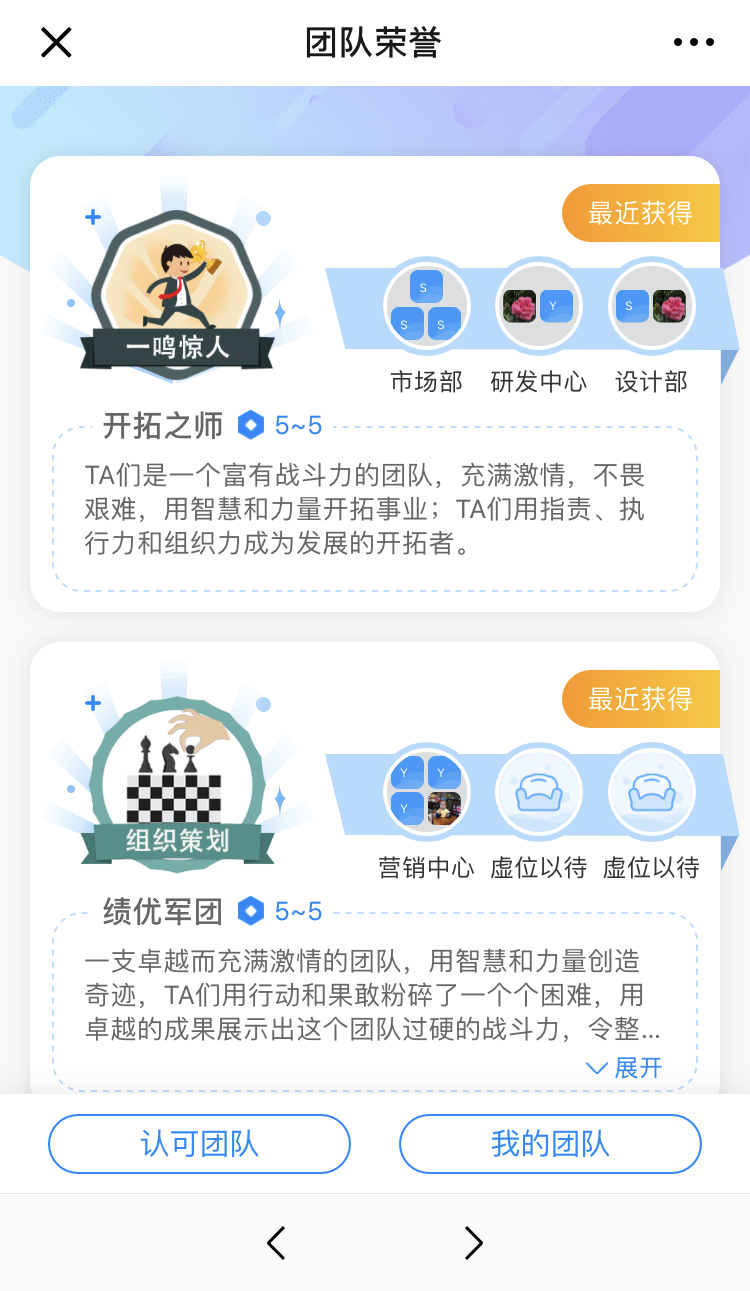Open the 一鸣惊人 honor badge
Screen dimensions: 750x1291
(177, 297)
